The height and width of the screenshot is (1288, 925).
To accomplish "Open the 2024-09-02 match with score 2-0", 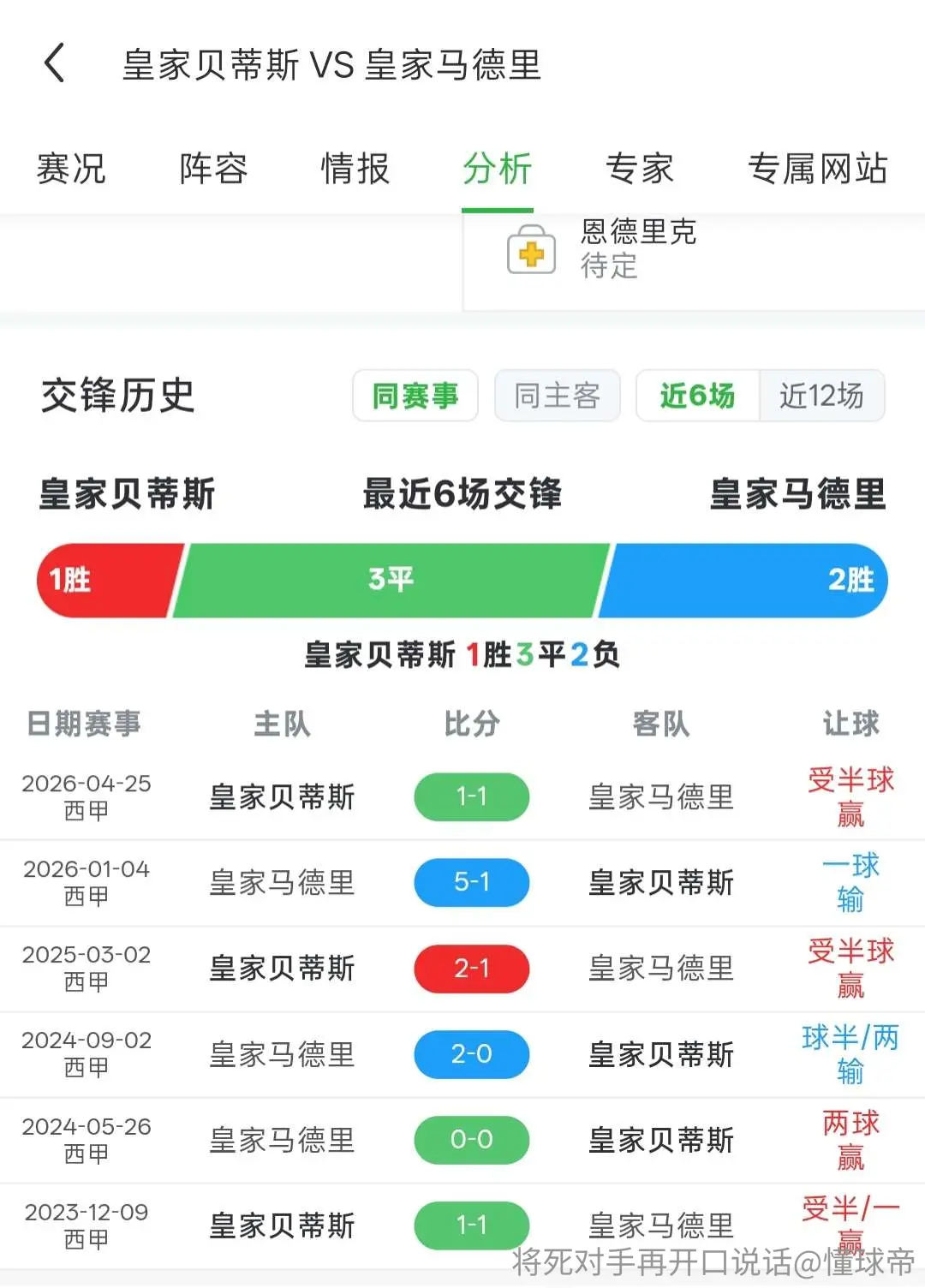I will [x=462, y=1054].
